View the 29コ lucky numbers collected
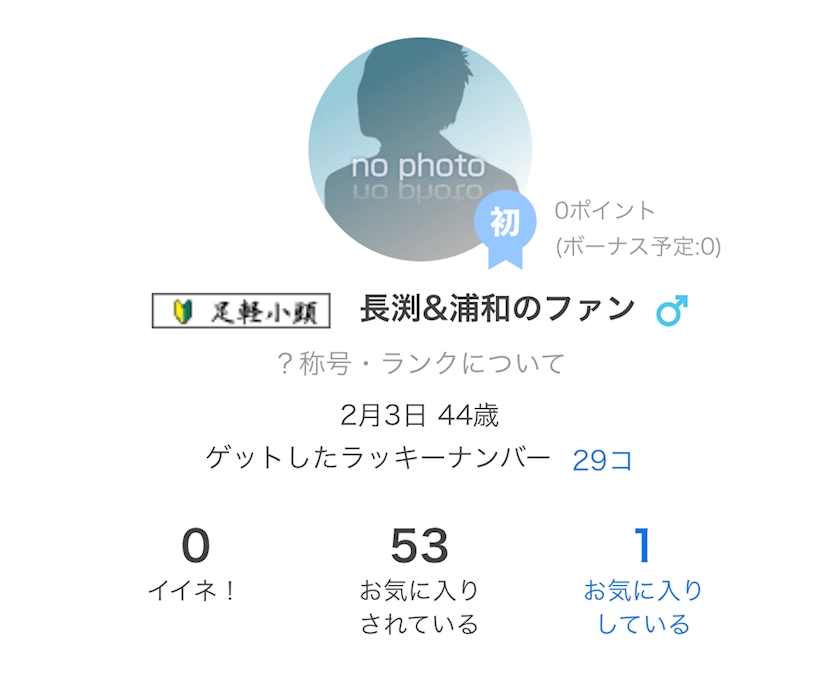 [602, 460]
